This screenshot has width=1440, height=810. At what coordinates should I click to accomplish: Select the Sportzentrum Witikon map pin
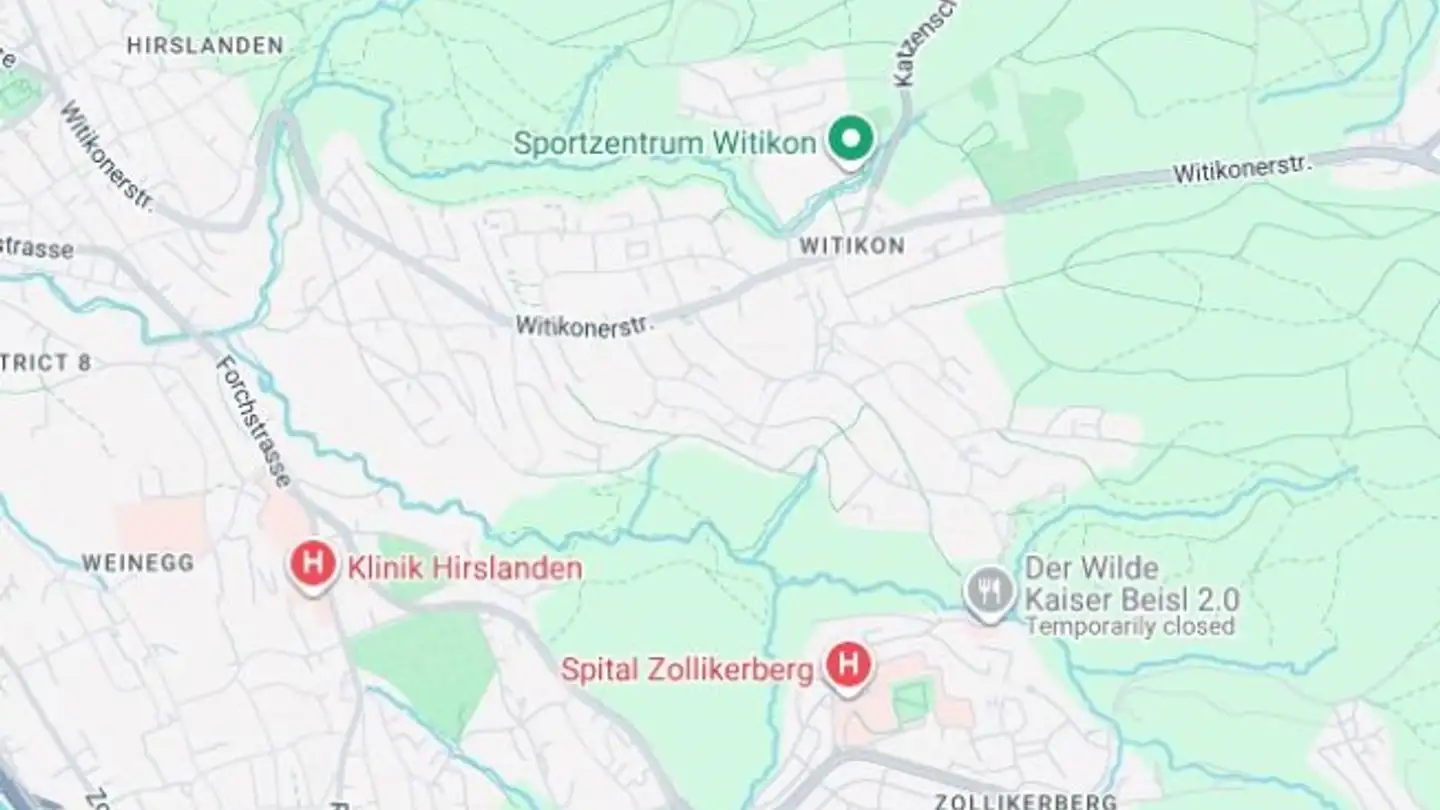tap(850, 140)
